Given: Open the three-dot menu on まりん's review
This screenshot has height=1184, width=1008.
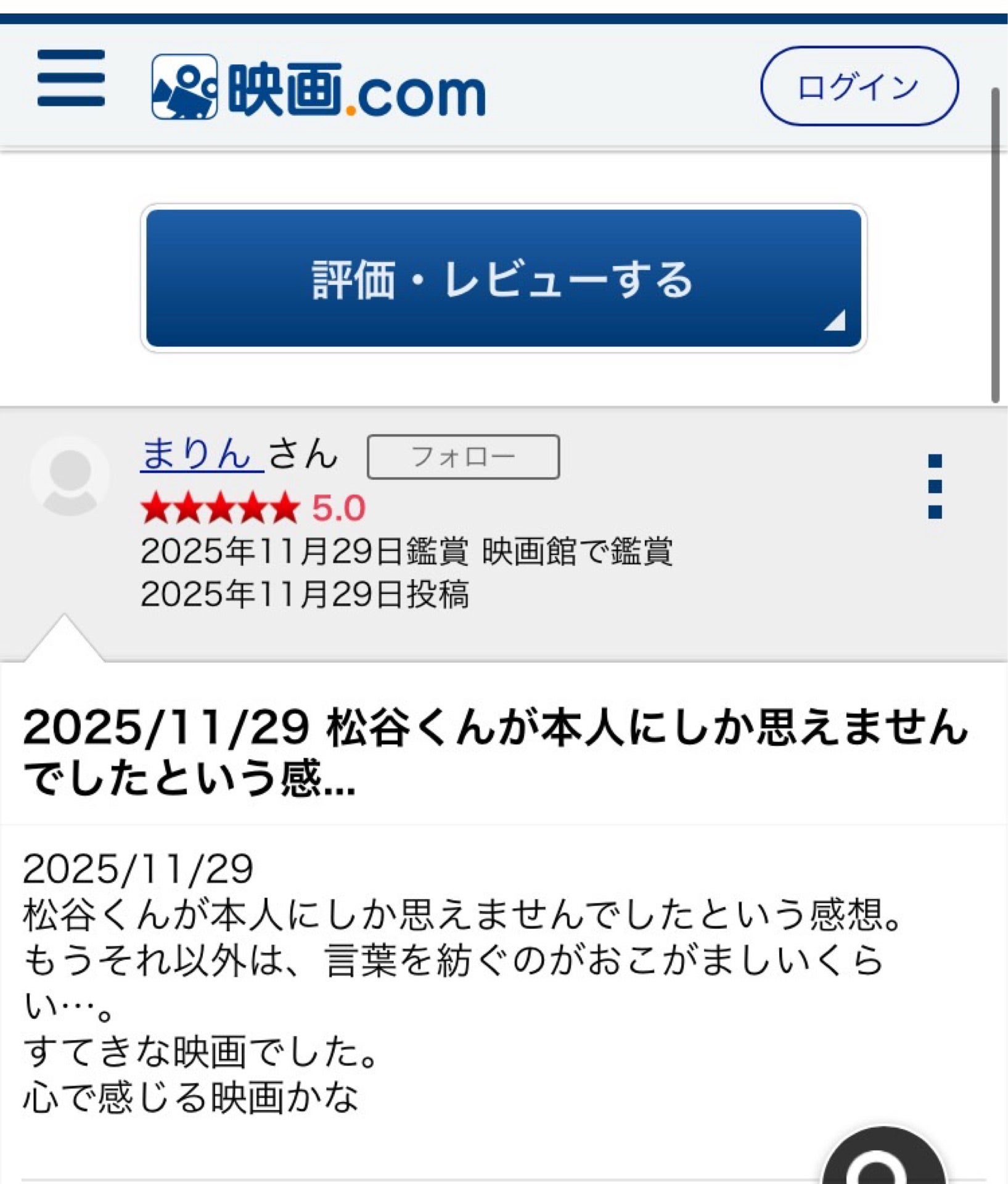Looking at the screenshot, I should 935,487.
